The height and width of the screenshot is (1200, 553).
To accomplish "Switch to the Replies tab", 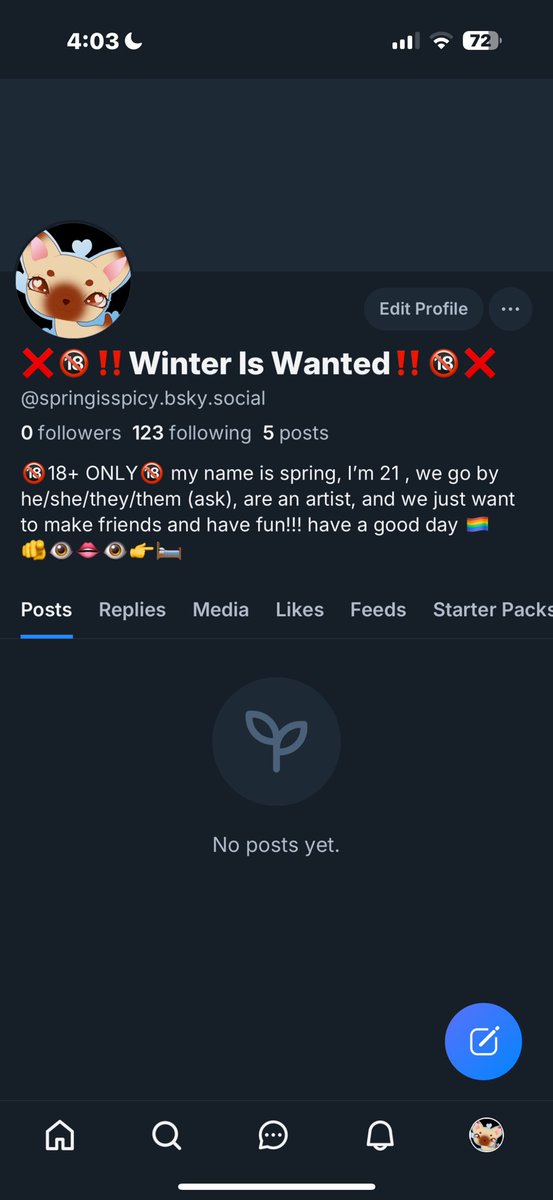I will (x=132, y=609).
